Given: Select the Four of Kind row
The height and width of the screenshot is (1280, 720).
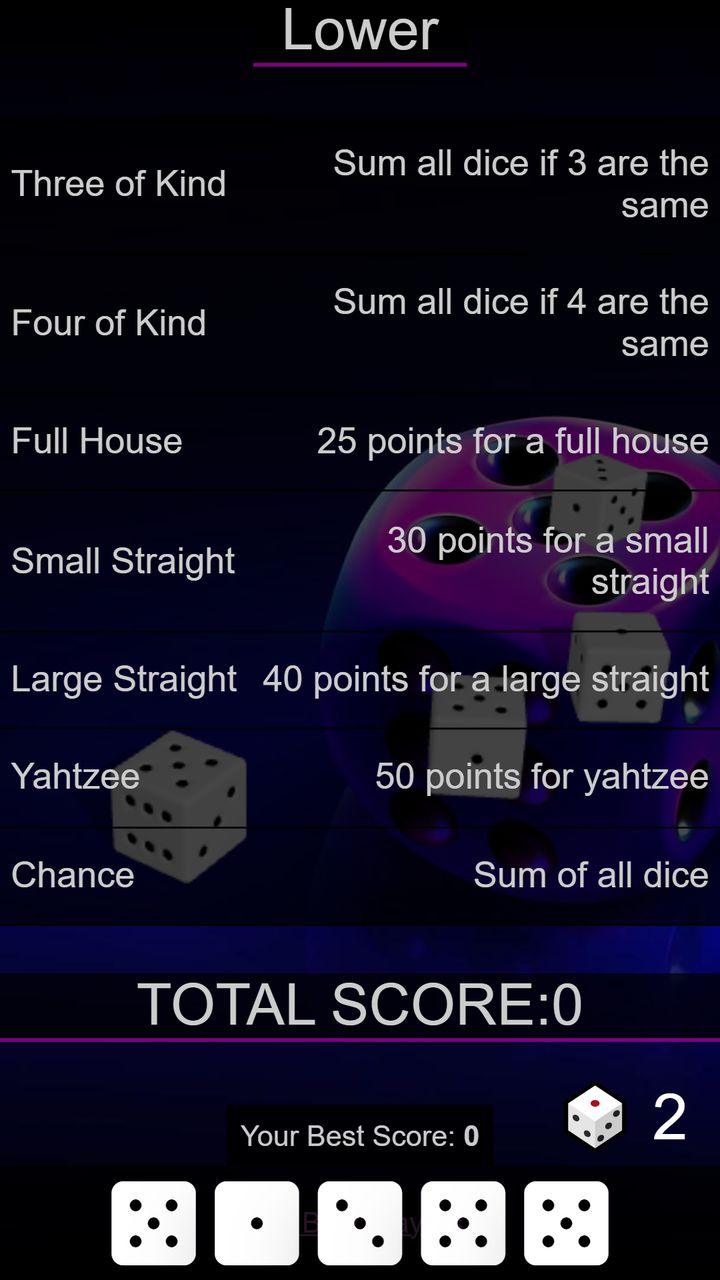Looking at the screenshot, I should point(360,323).
